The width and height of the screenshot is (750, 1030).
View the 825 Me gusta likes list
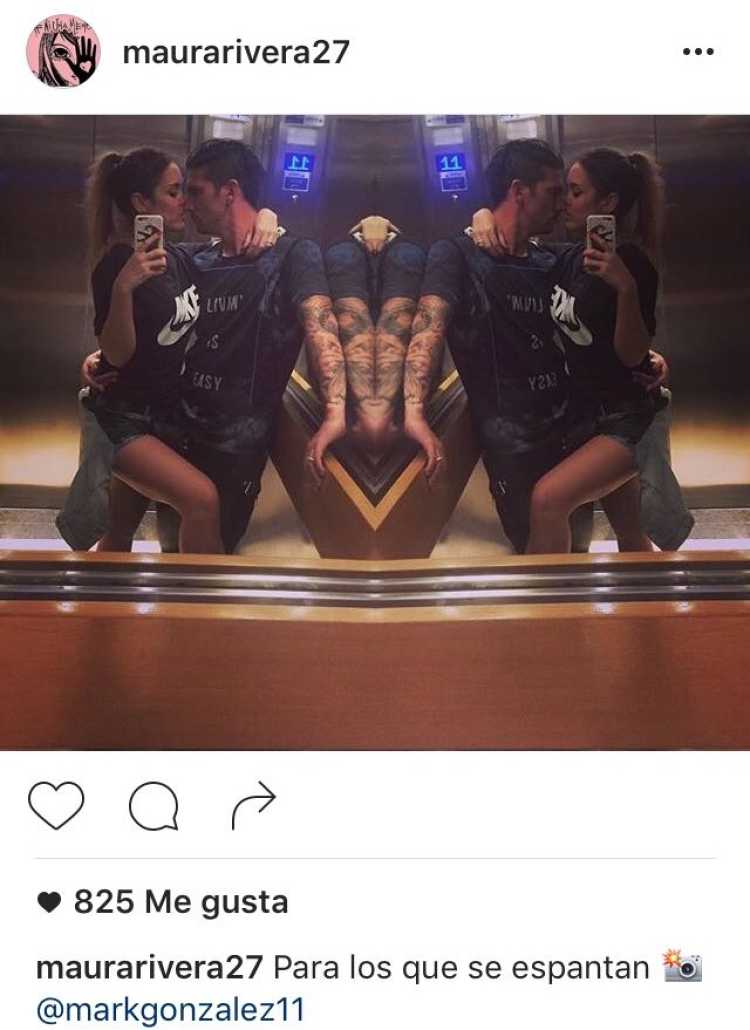click(x=180, y=903)
